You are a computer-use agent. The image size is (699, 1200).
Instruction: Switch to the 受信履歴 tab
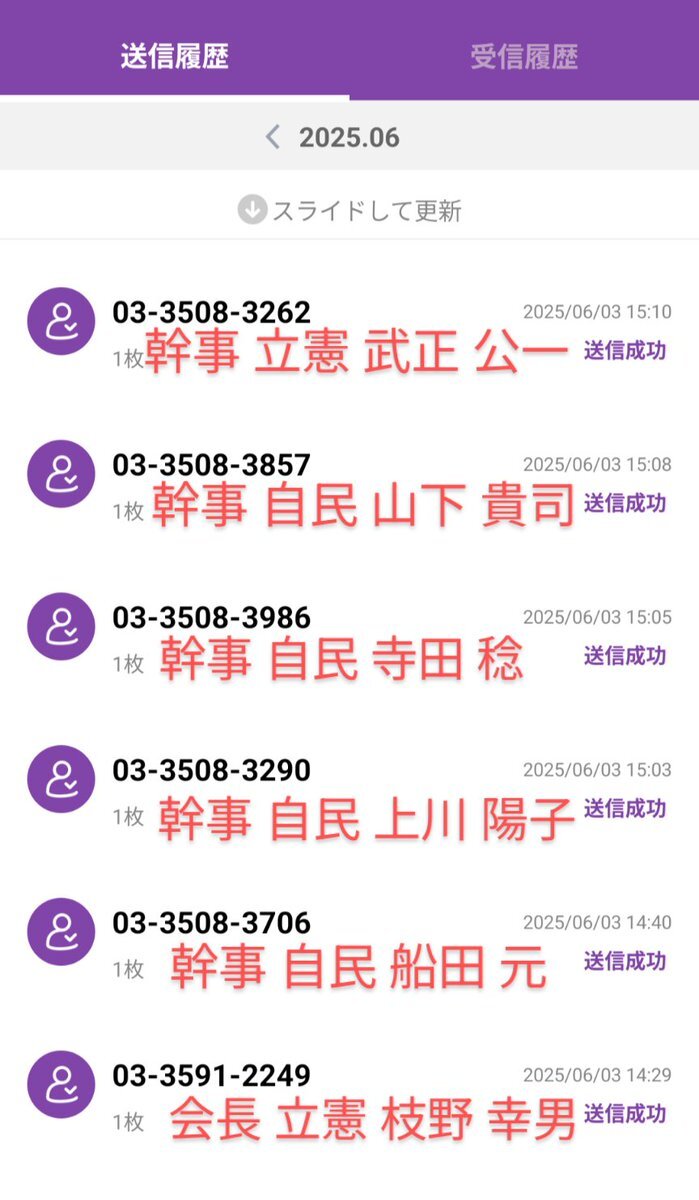coord(524,56)
